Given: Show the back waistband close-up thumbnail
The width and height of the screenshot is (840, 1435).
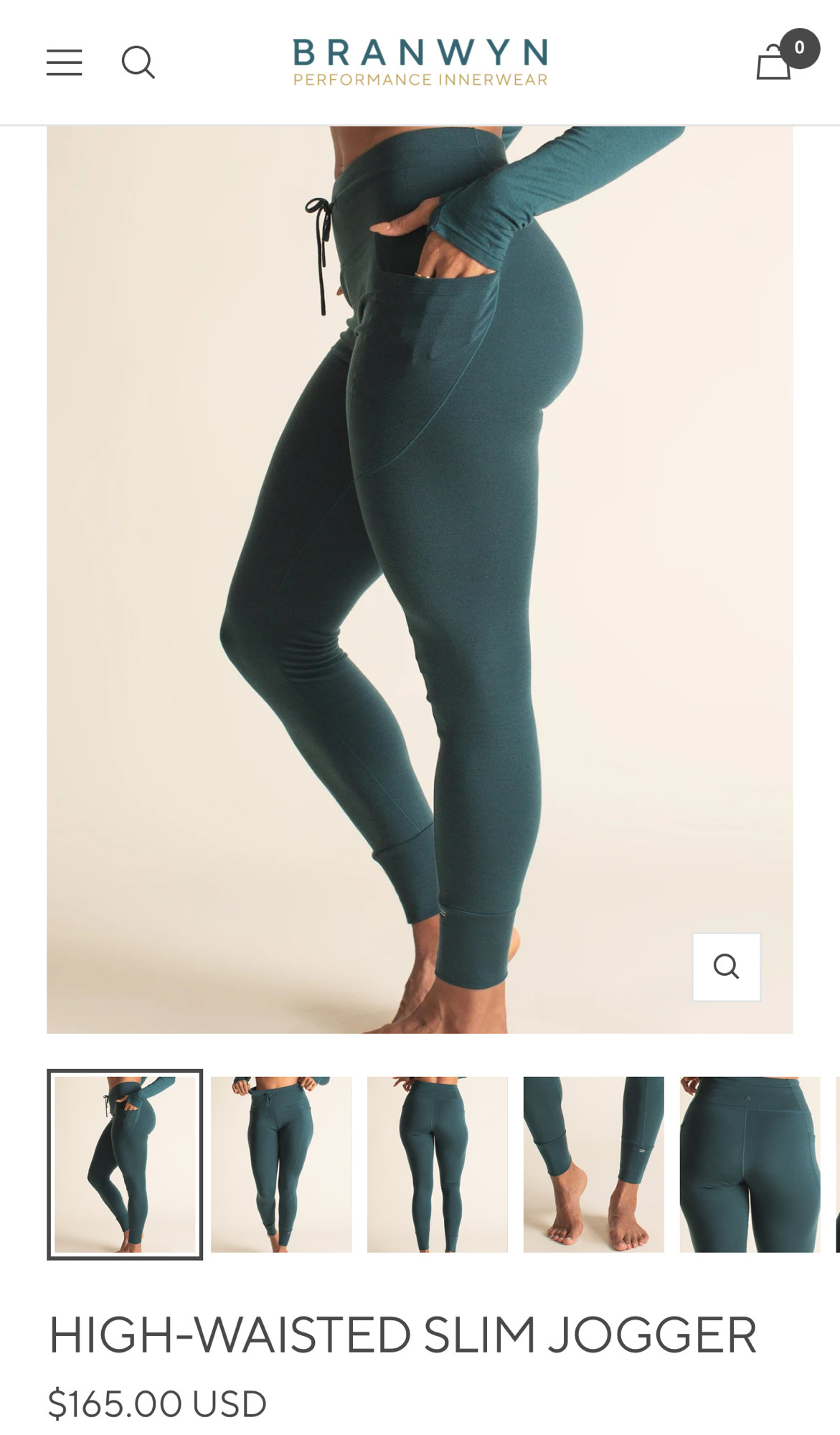Looking at the screenshot, I should (750, 1164).
